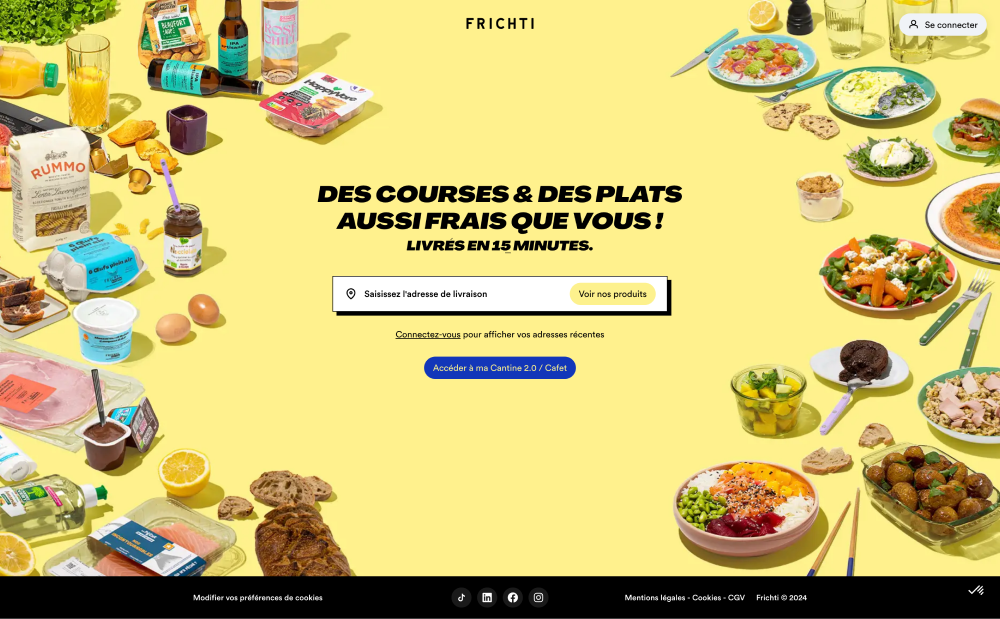Tap Voir nos produits
Viewport: 1000px width, 619px height.
(612, 294)
